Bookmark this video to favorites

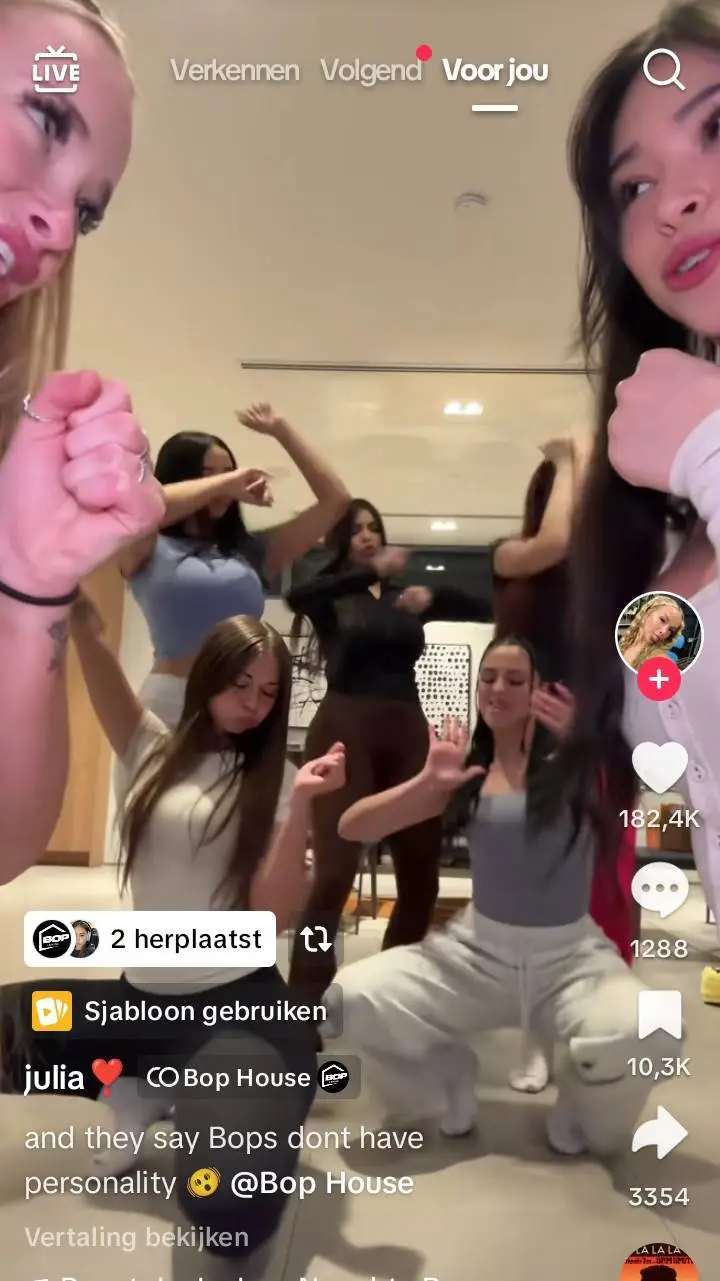click(x=659, y=1016)
